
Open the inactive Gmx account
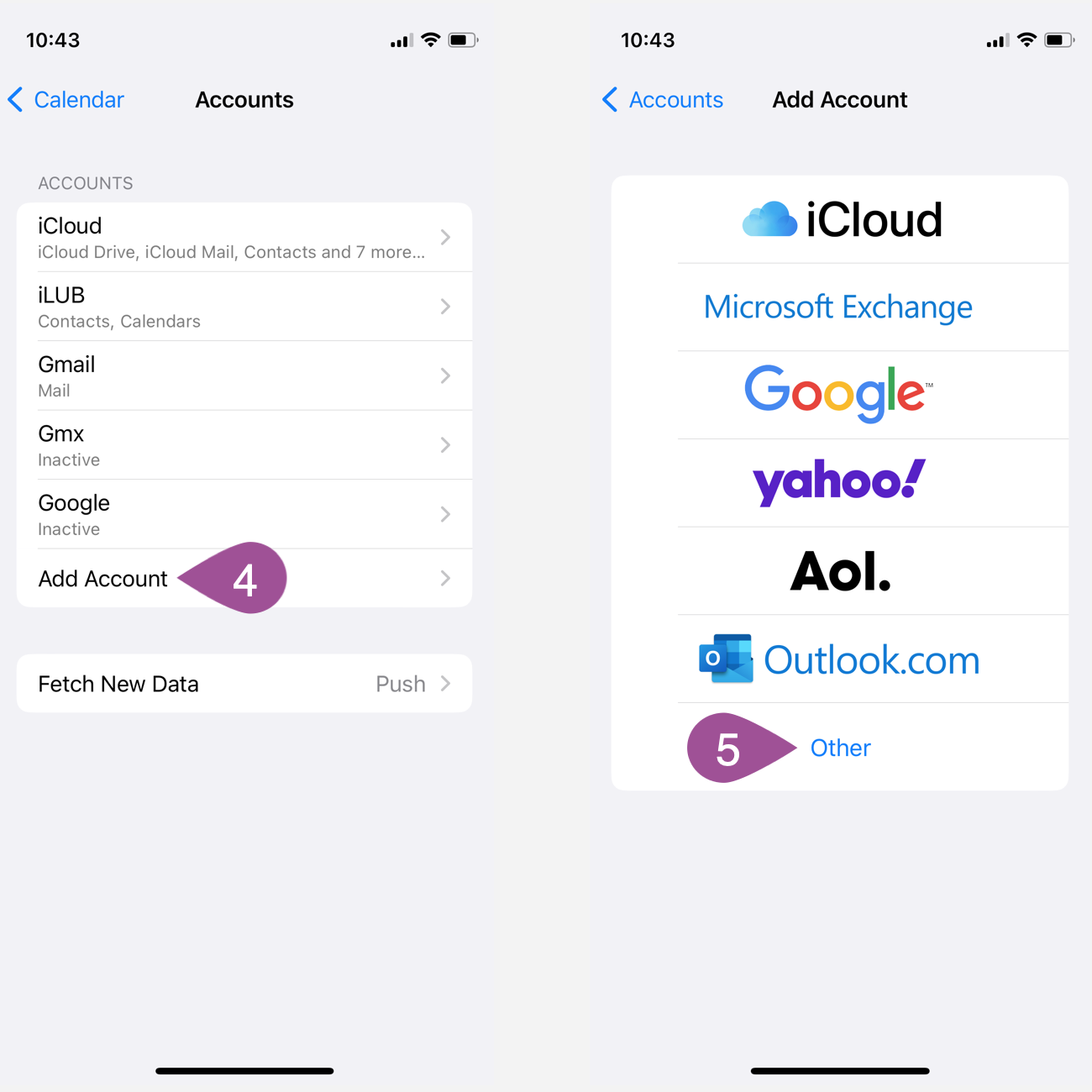pyautogui.click(x=244, y=445)
